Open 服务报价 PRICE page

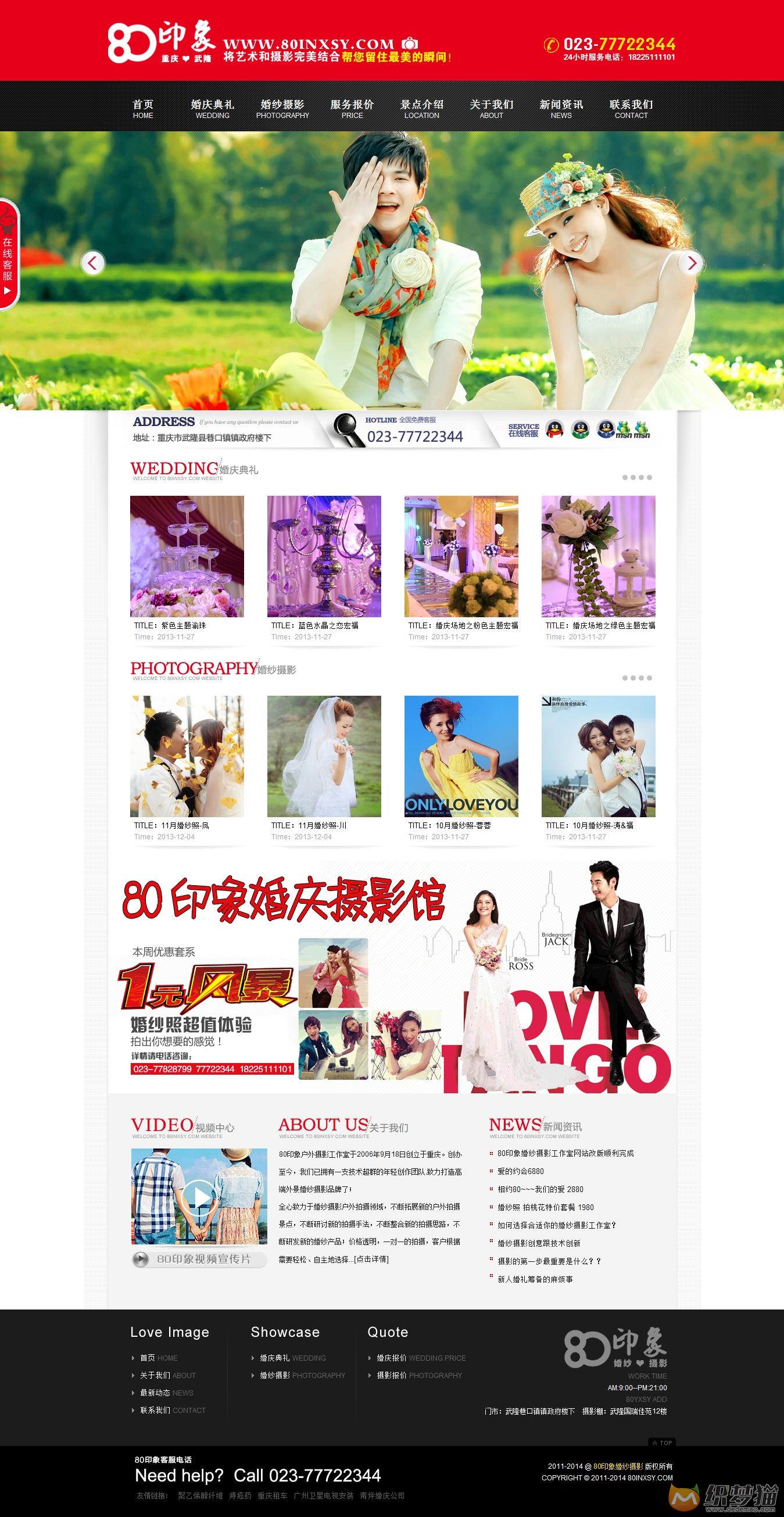click(352, 109)
